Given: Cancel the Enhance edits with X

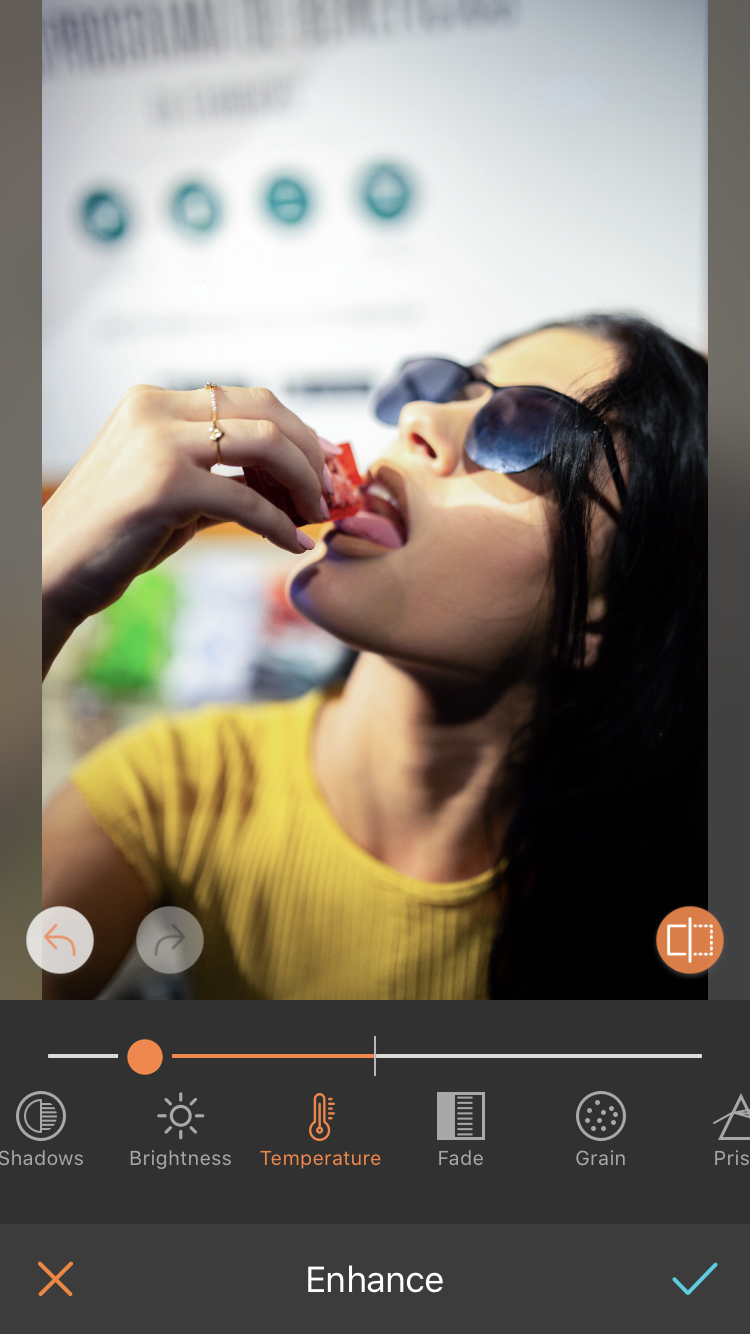Looking at the screenshot, I should pos(56,1279).
